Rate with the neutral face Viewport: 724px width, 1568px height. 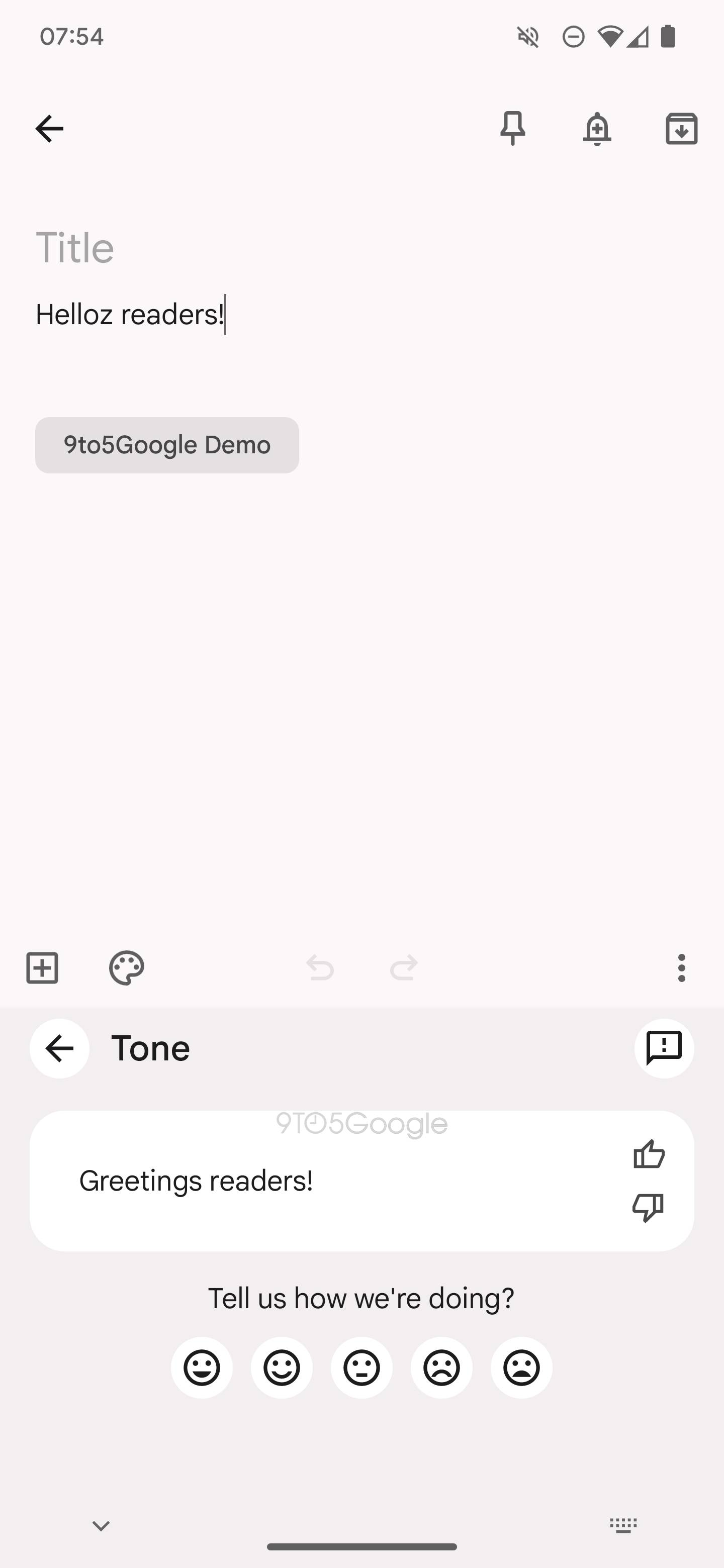[361, 1367]
